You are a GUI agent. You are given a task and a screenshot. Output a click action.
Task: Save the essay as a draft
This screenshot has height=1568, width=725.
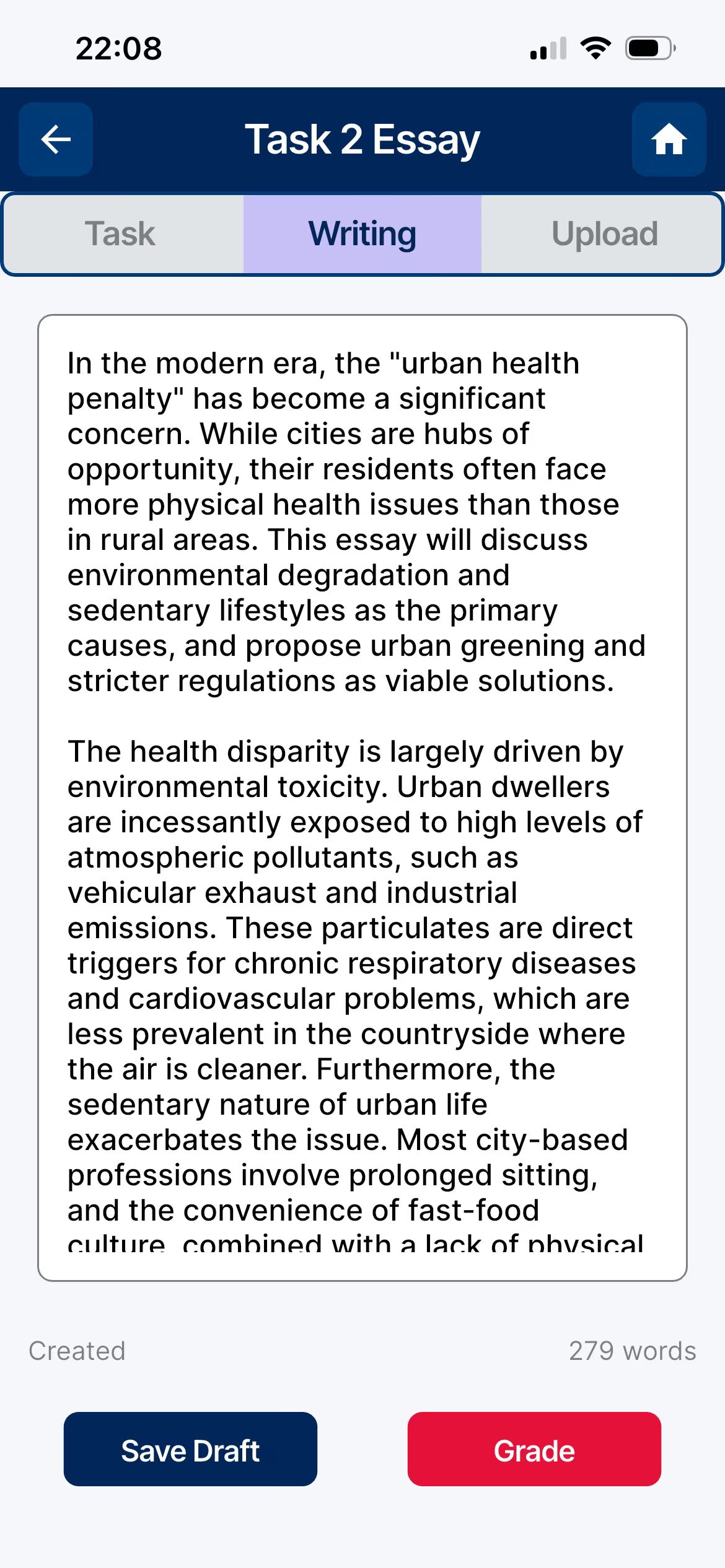[x=190, y=1449]
